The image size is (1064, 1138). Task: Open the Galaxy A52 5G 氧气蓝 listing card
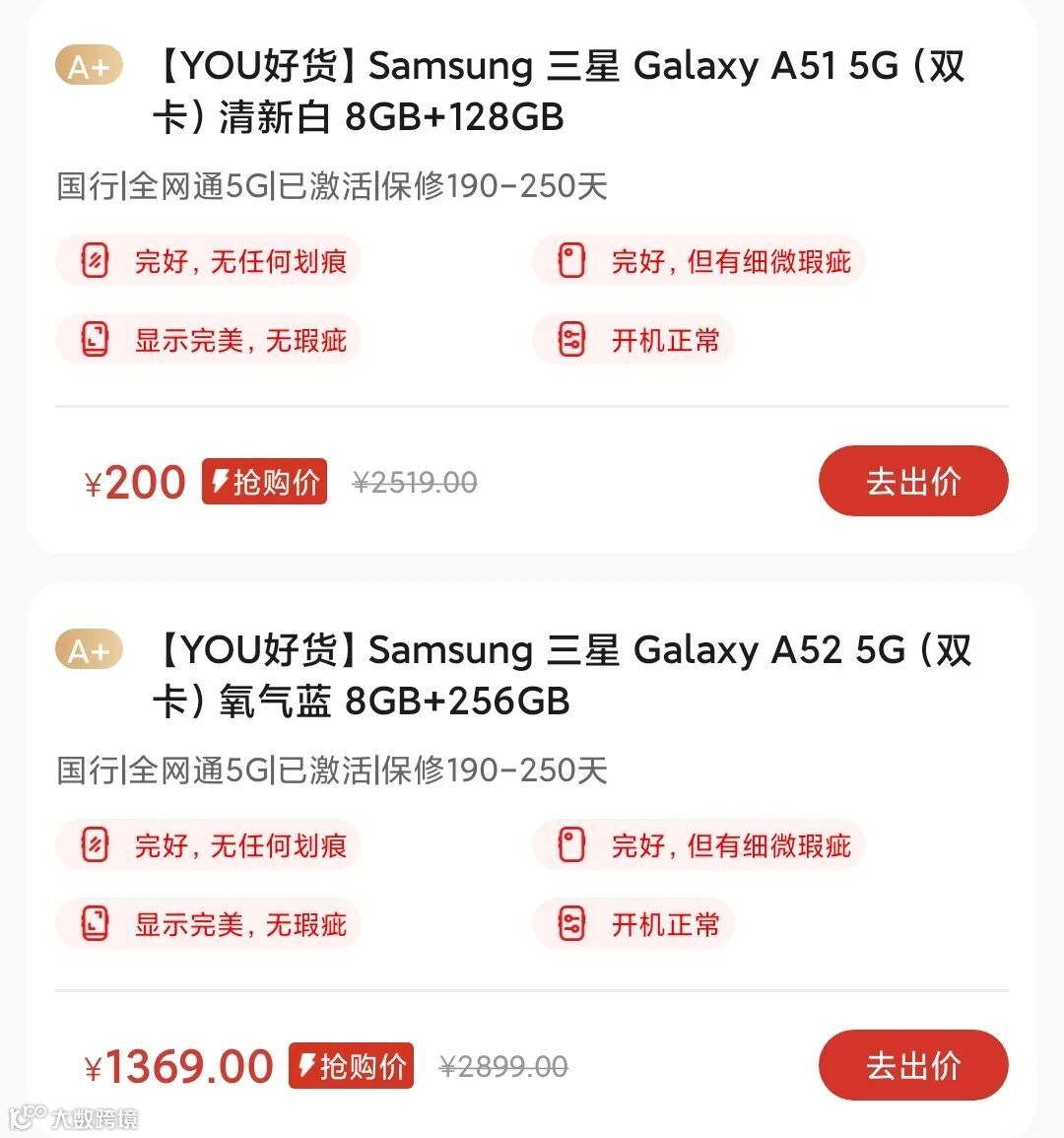tap(532, 860)
